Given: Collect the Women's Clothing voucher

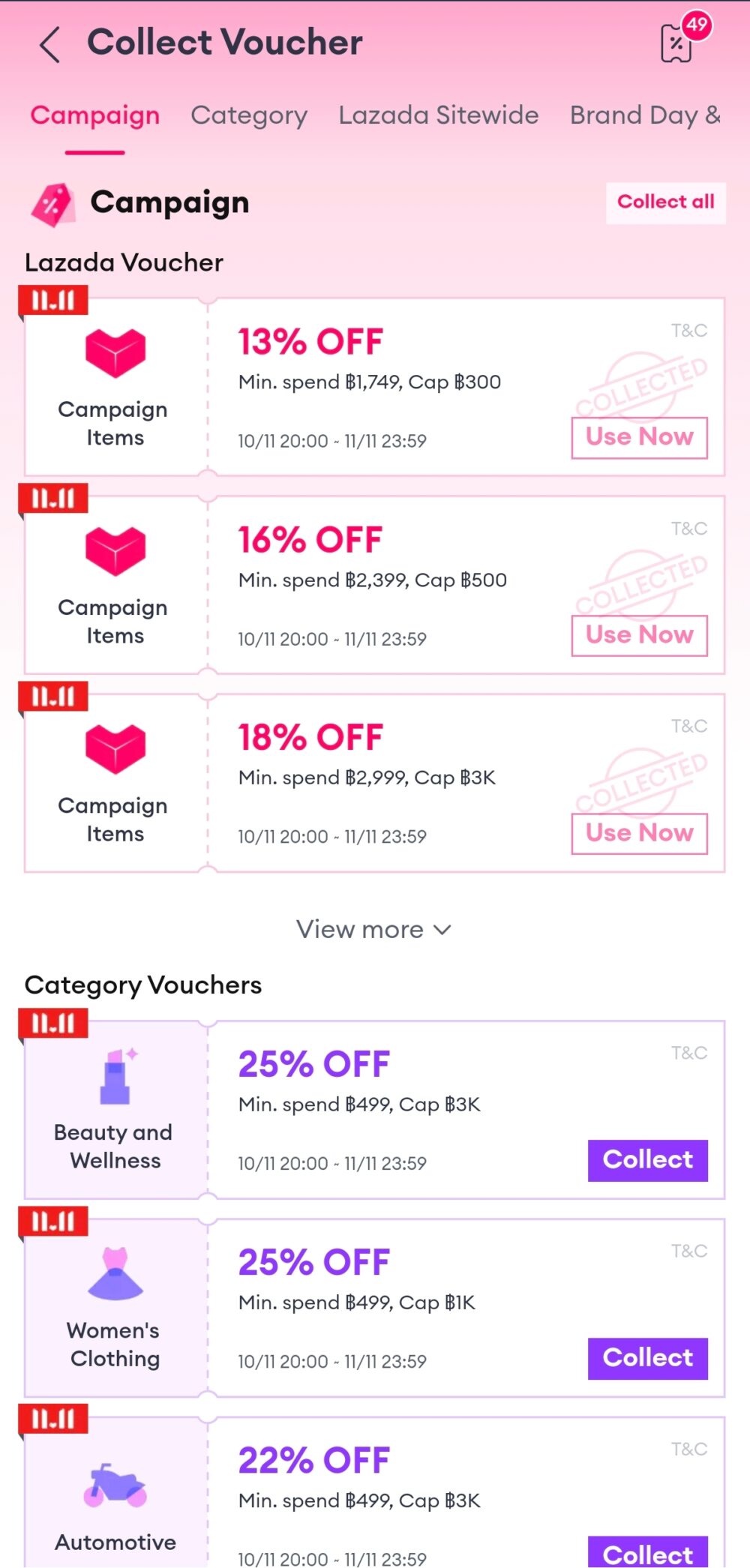Looking at the screenshot, I should pyautogui.click(x=647, y=1358).
